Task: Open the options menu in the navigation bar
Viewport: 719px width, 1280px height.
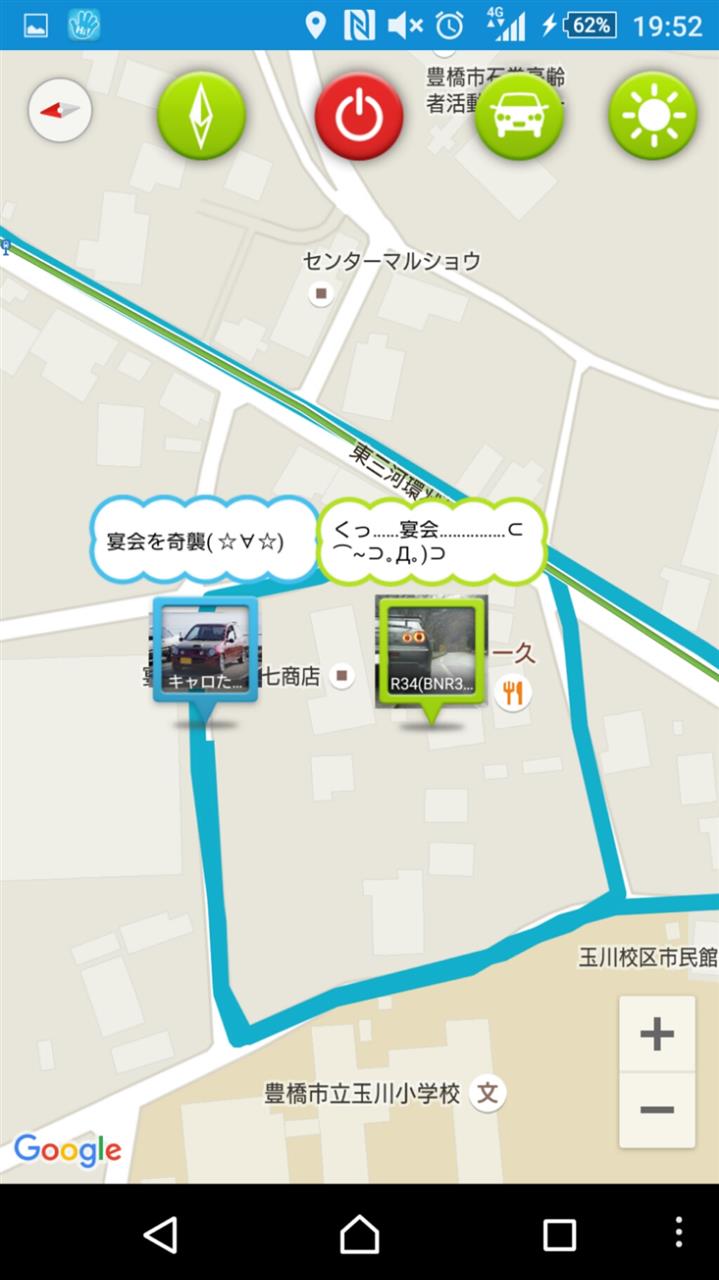Action: (679, 1233)
